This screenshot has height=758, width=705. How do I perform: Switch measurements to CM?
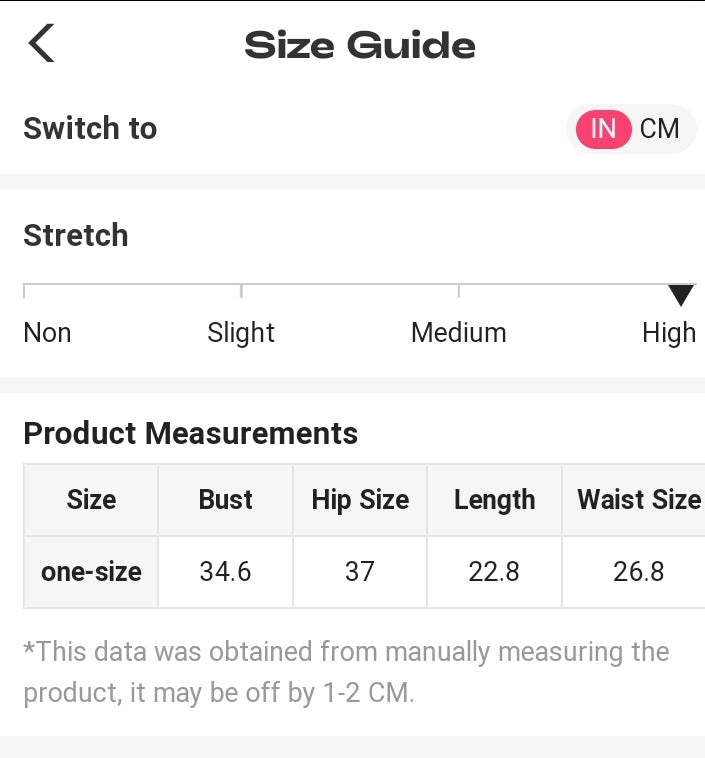click(x=660, y=129)
